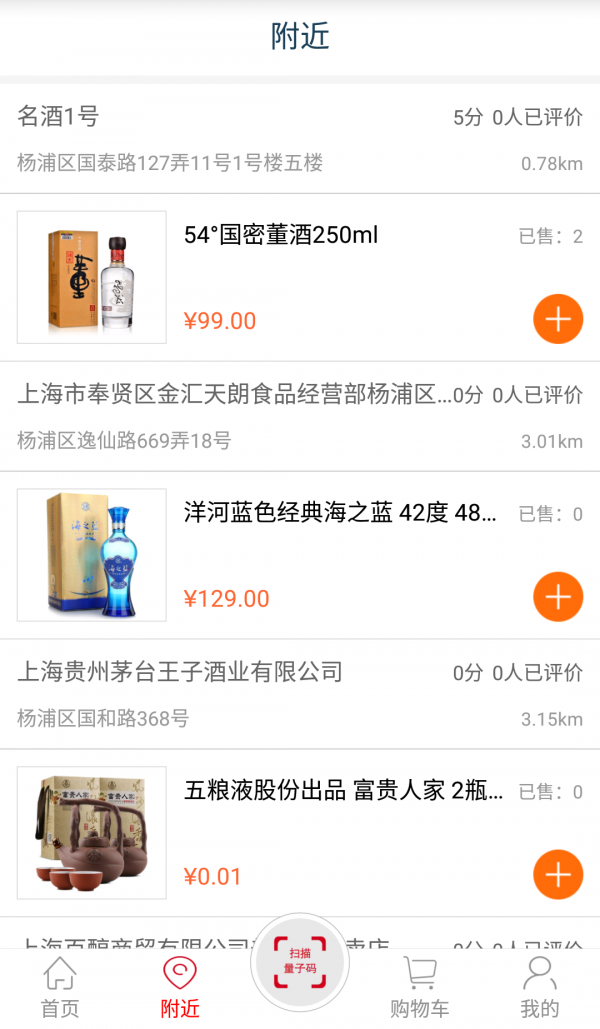Viewport: 600px width, 1029px height.
Task: Add 五粮液富贵人家 to cart
Action: [x=558, y=875]
